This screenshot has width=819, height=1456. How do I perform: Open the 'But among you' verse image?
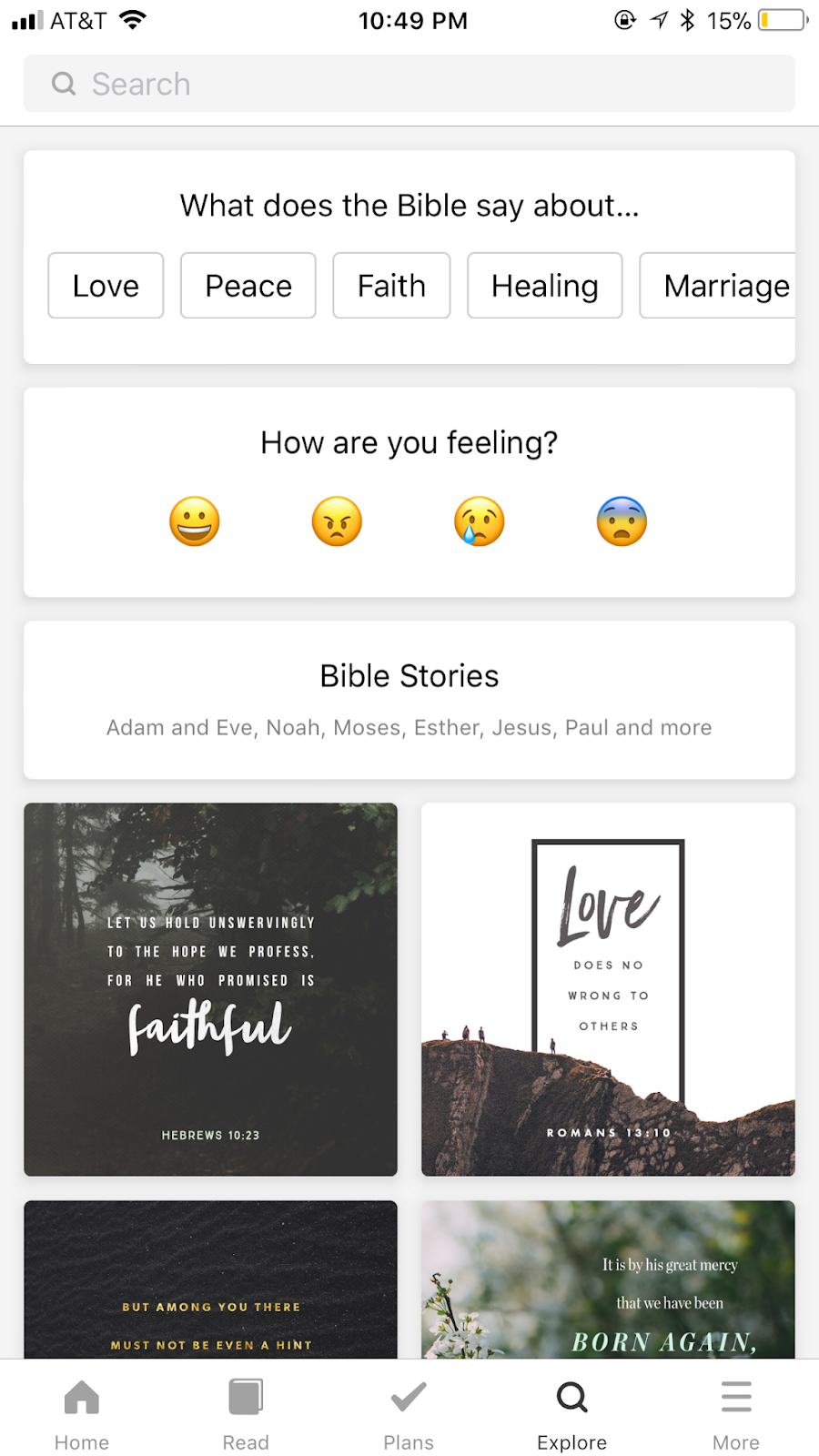pyautogui.click(x=211, y=1279)
